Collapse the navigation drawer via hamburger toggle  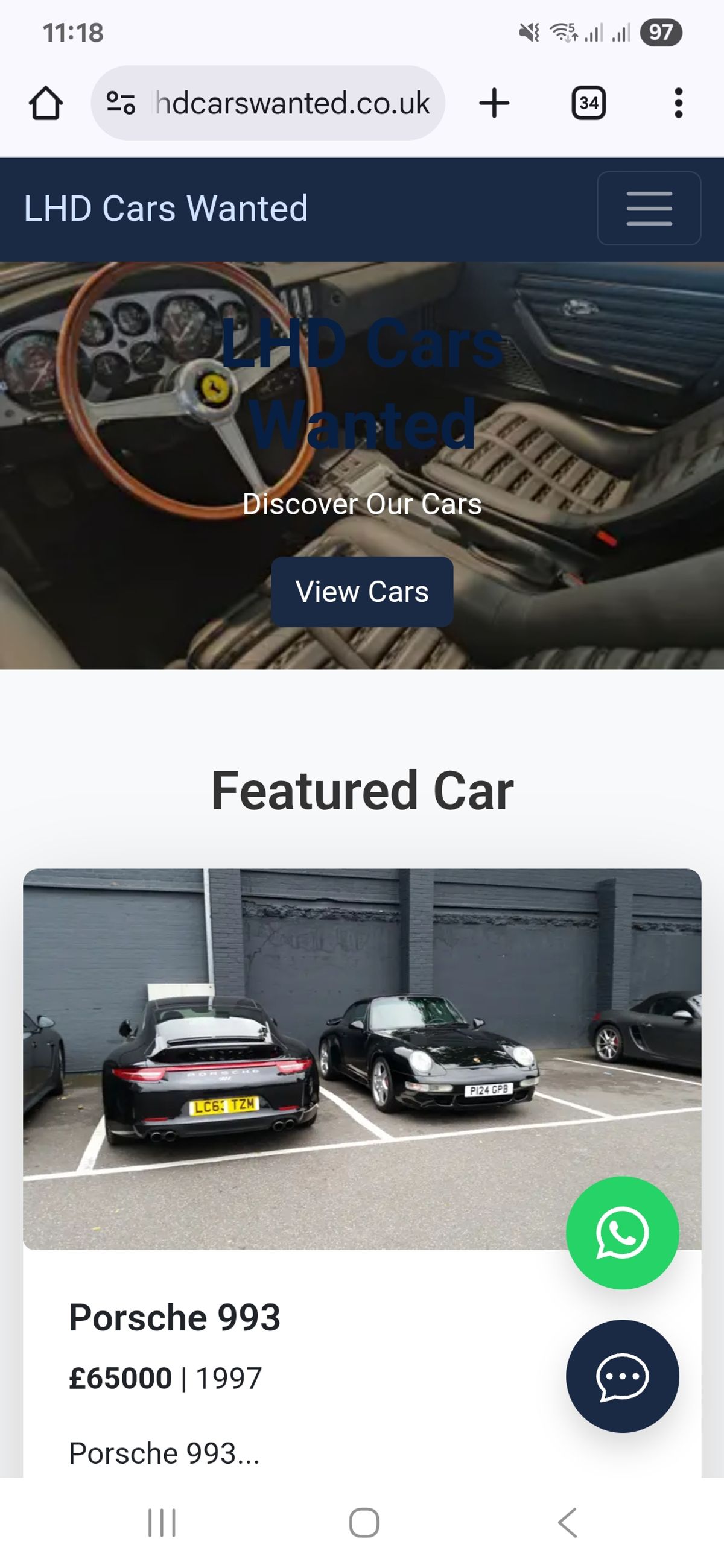click(x=648, y=208)
